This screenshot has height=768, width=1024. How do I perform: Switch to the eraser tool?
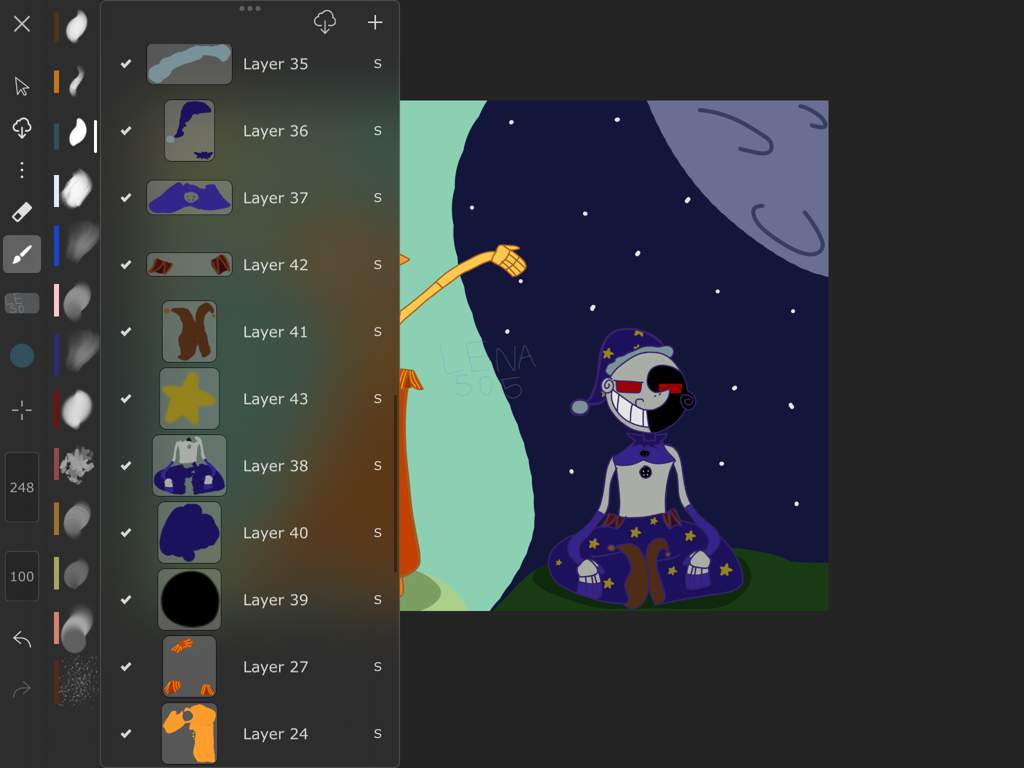[22, 212]
